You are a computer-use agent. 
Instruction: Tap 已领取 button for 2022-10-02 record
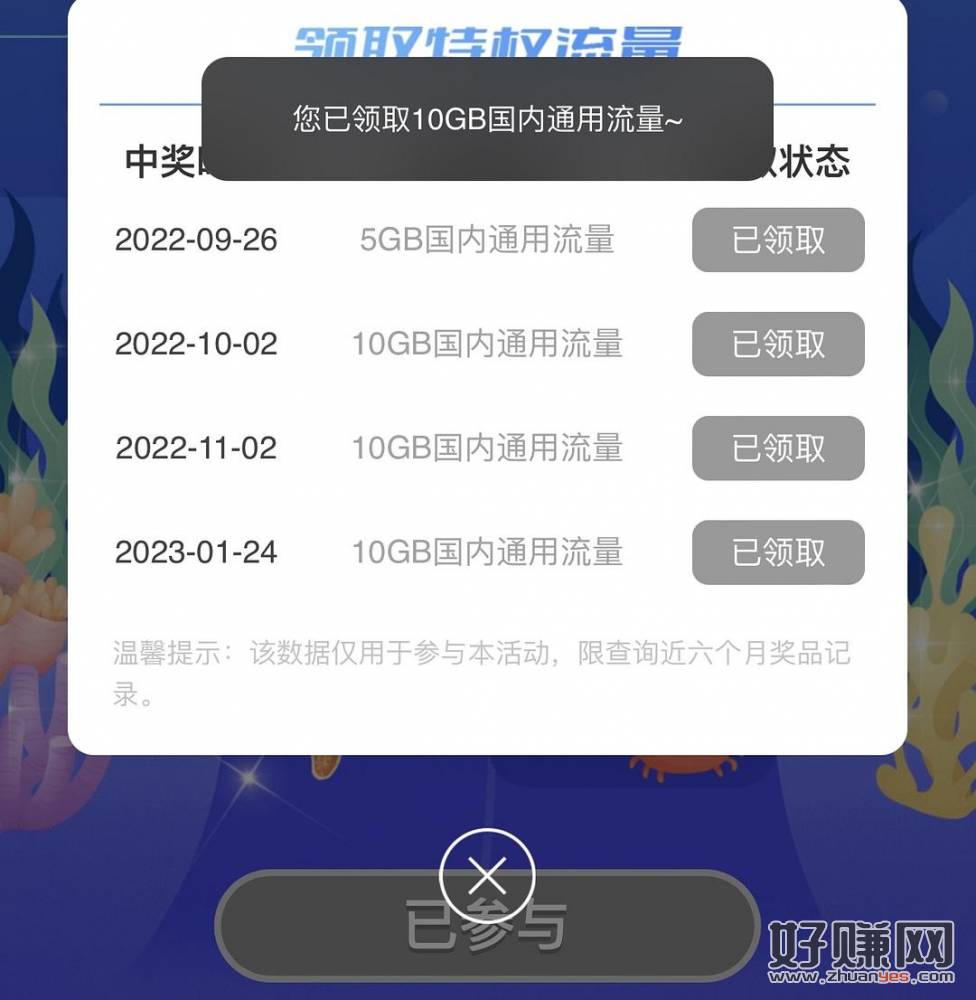point(778,344)
